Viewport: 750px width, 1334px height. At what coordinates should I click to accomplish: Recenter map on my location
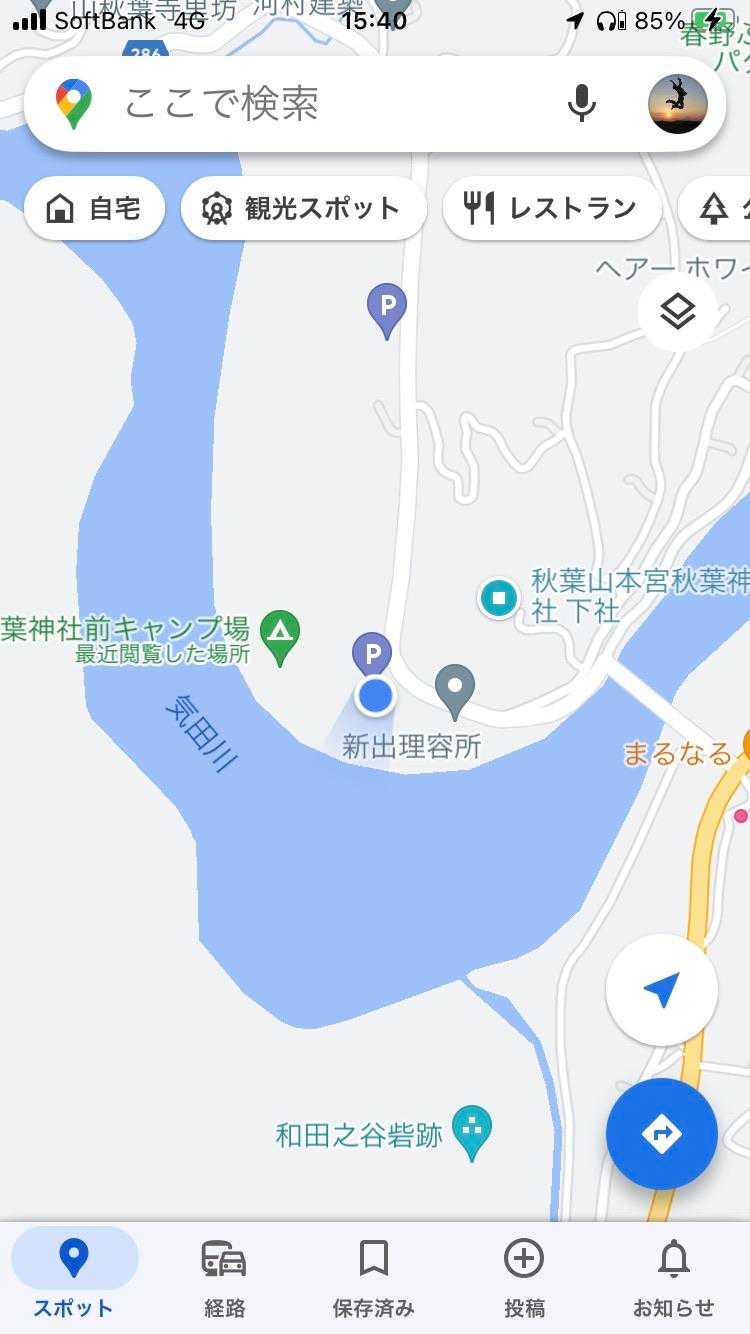click(x=661, y=990)
